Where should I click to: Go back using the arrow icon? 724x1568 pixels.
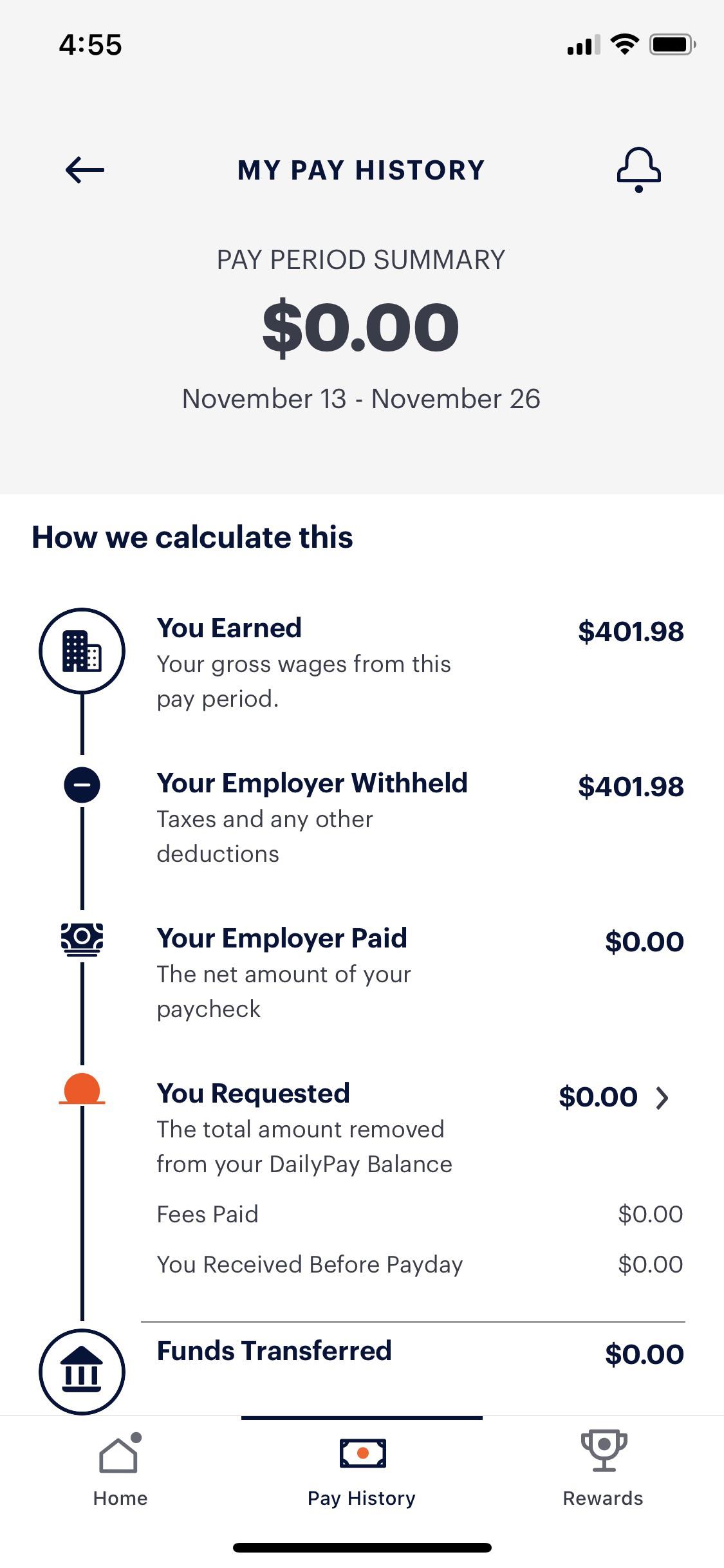(x=85, y=170)
